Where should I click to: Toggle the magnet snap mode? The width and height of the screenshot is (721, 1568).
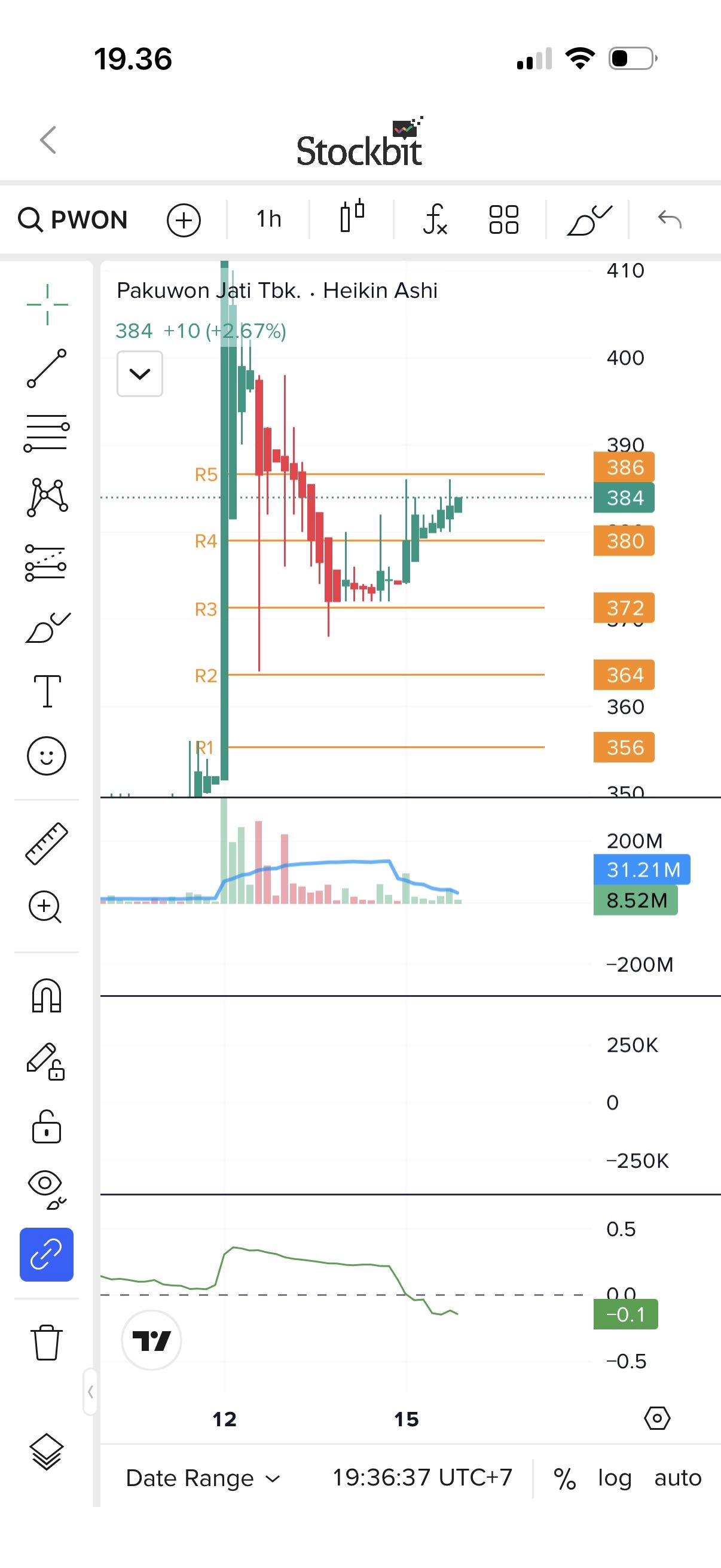coord(47,995)
